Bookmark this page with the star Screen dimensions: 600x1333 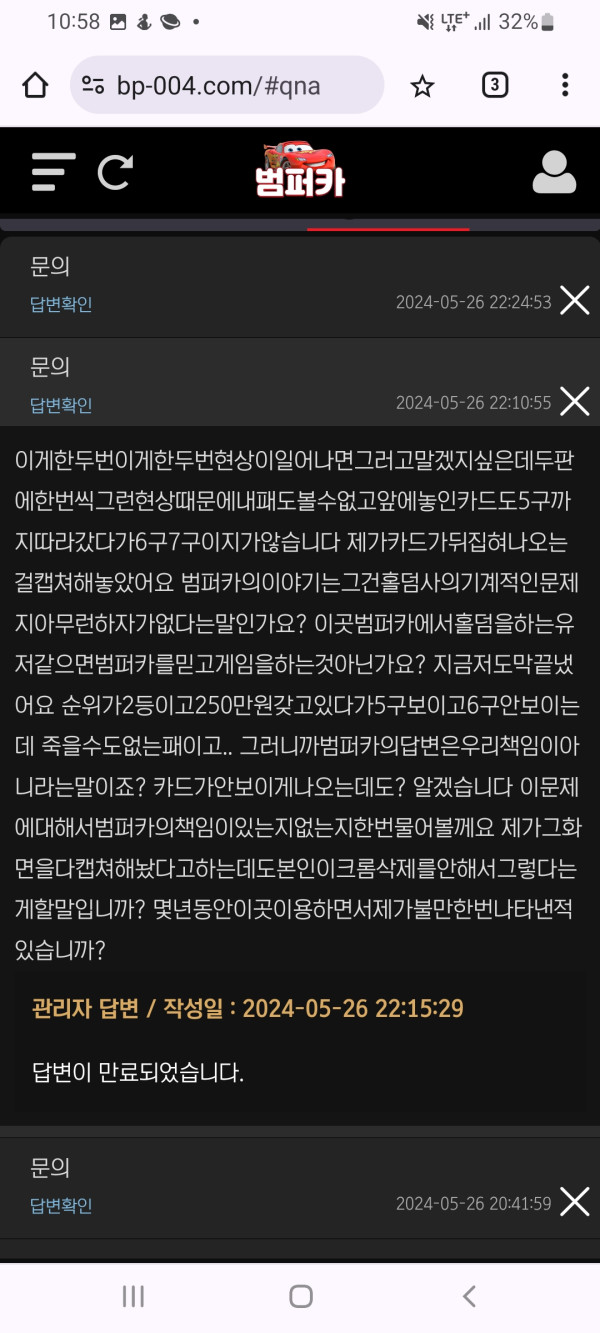pos(422,86)
